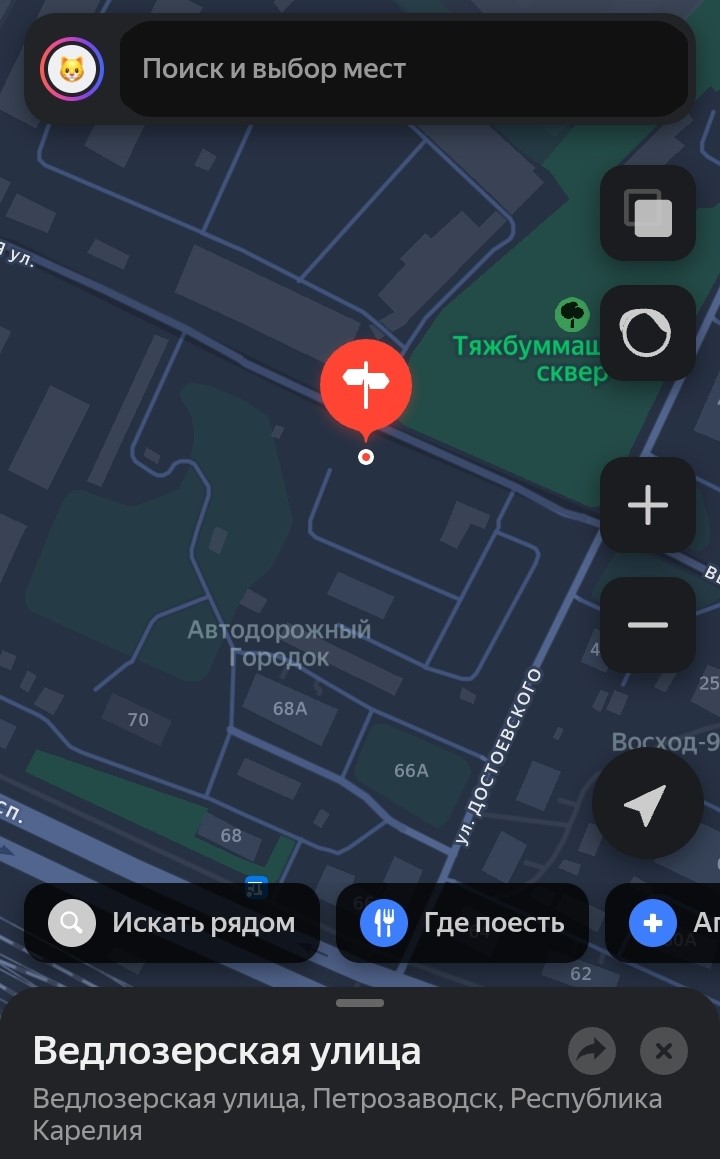
Task: Open the Ведлозерская улица place card
Action: coord(227,1052)
